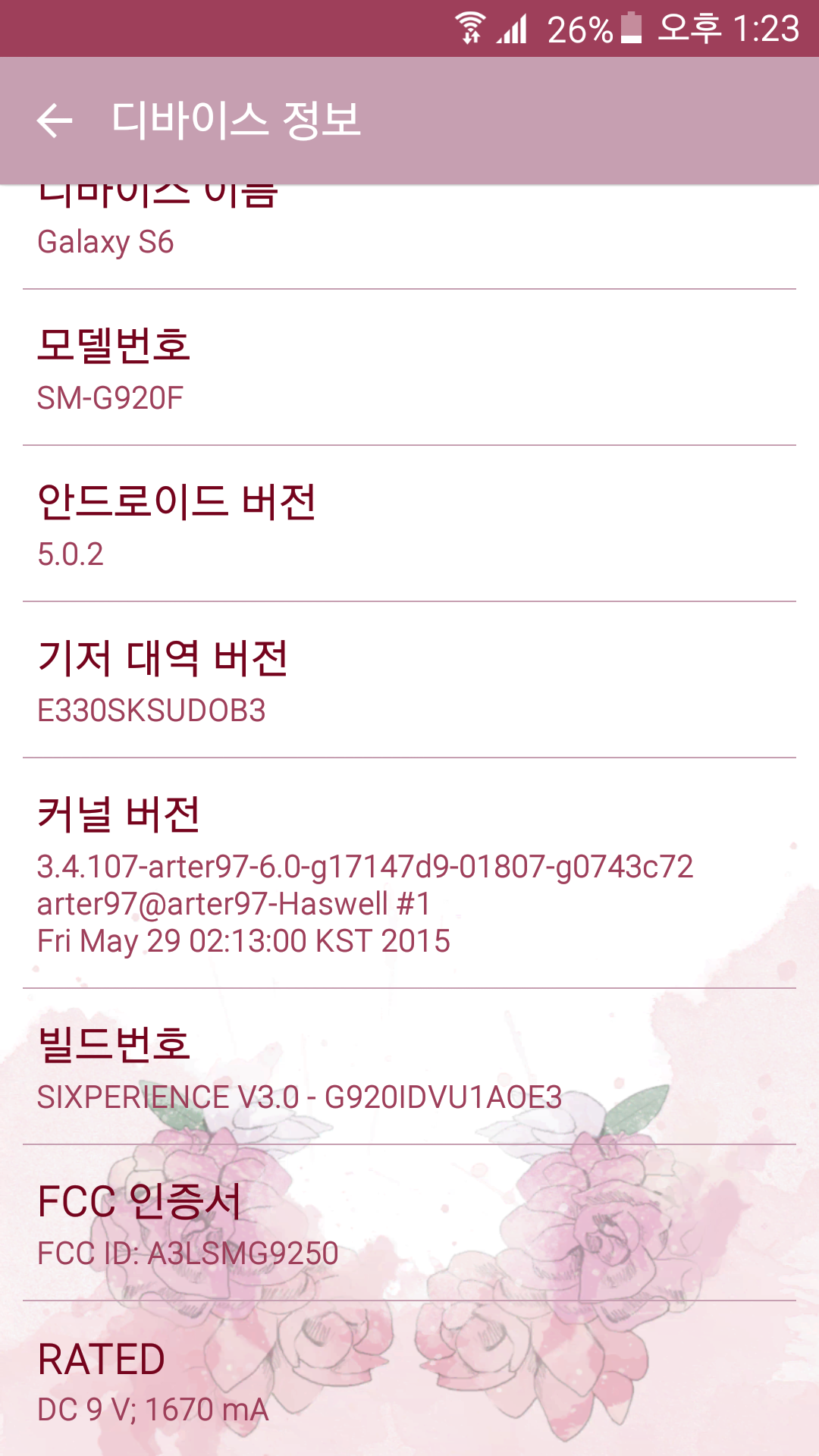Open the FCC 인증서 row
The image size is (819, 1456).
[x=409, y=1223]
